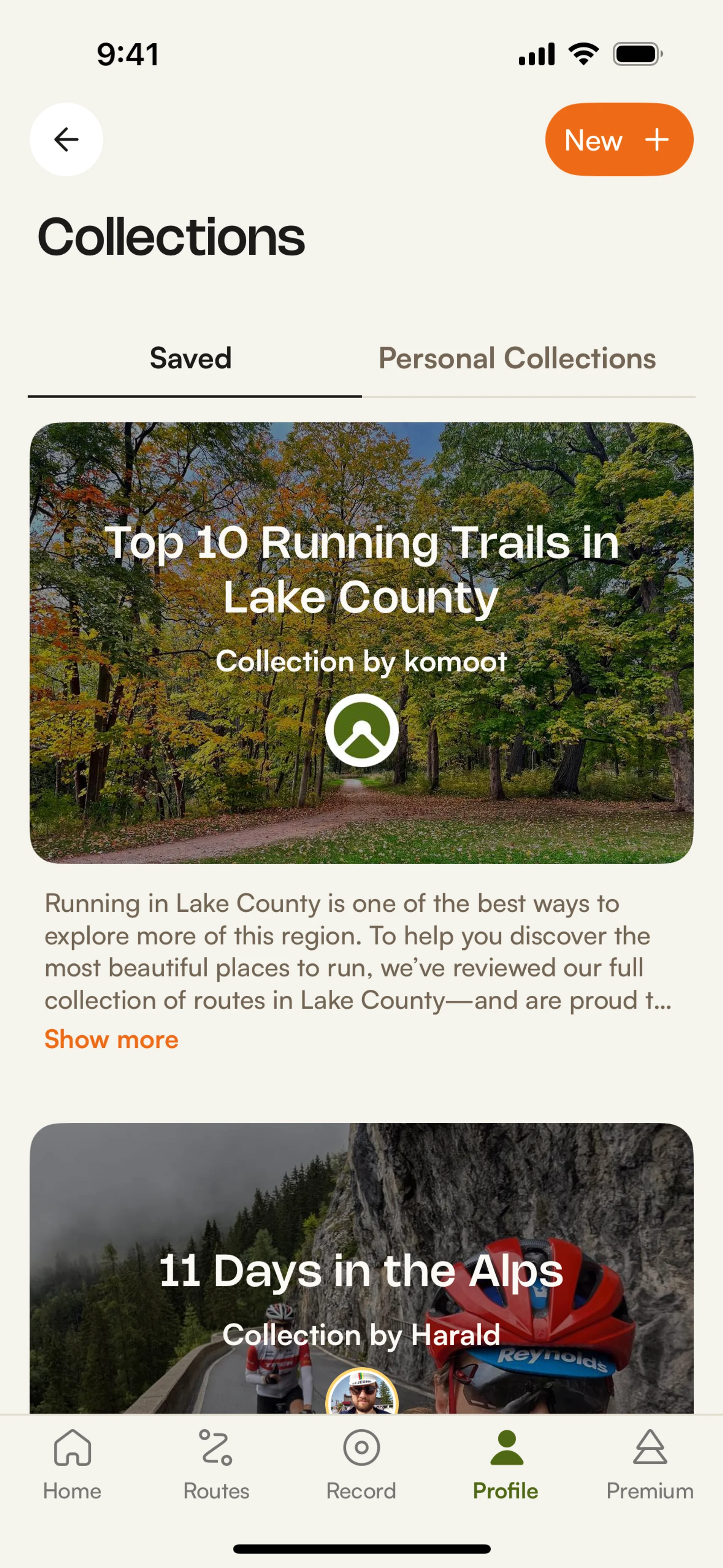Switch to the Record tab

[361, 1463]
